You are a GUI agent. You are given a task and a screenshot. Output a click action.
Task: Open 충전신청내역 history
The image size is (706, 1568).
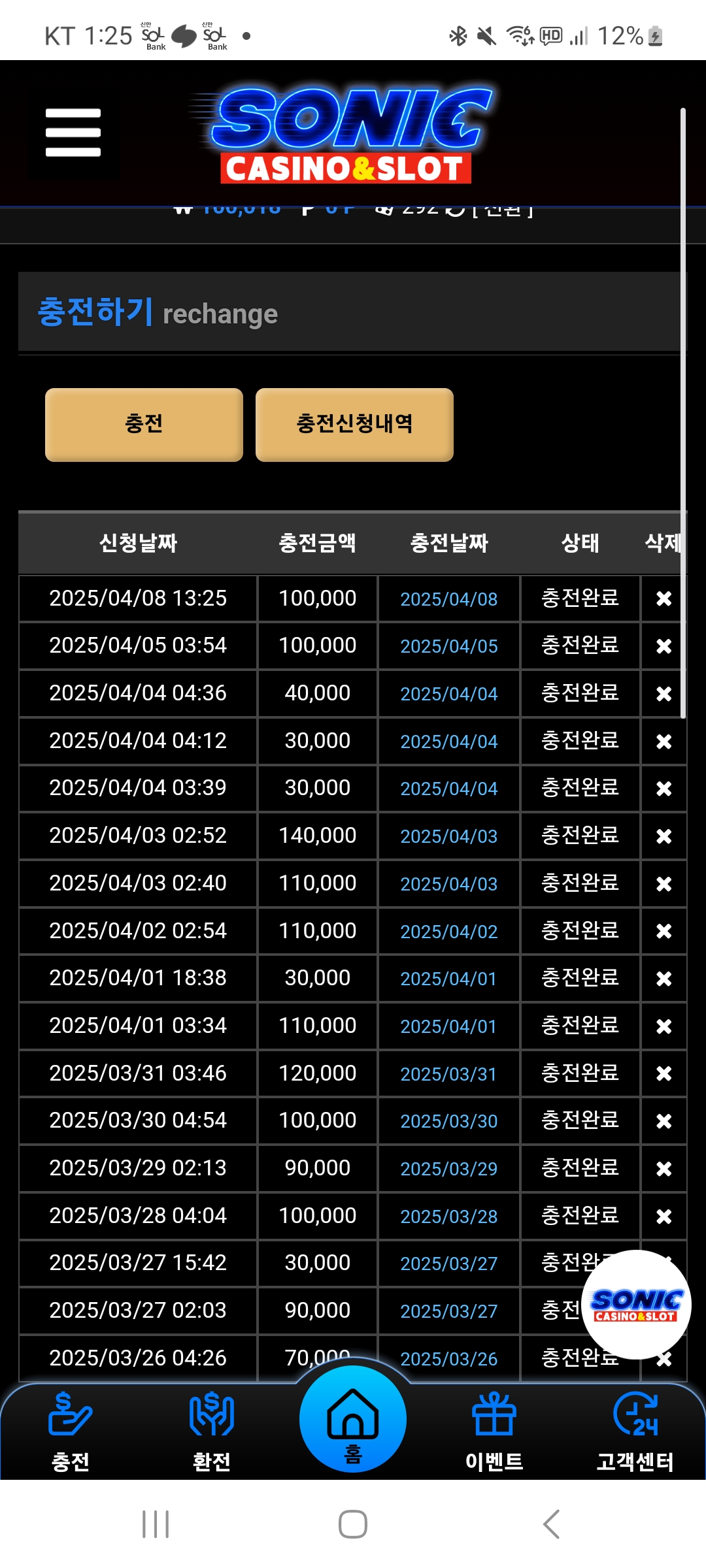coord(354,425)
